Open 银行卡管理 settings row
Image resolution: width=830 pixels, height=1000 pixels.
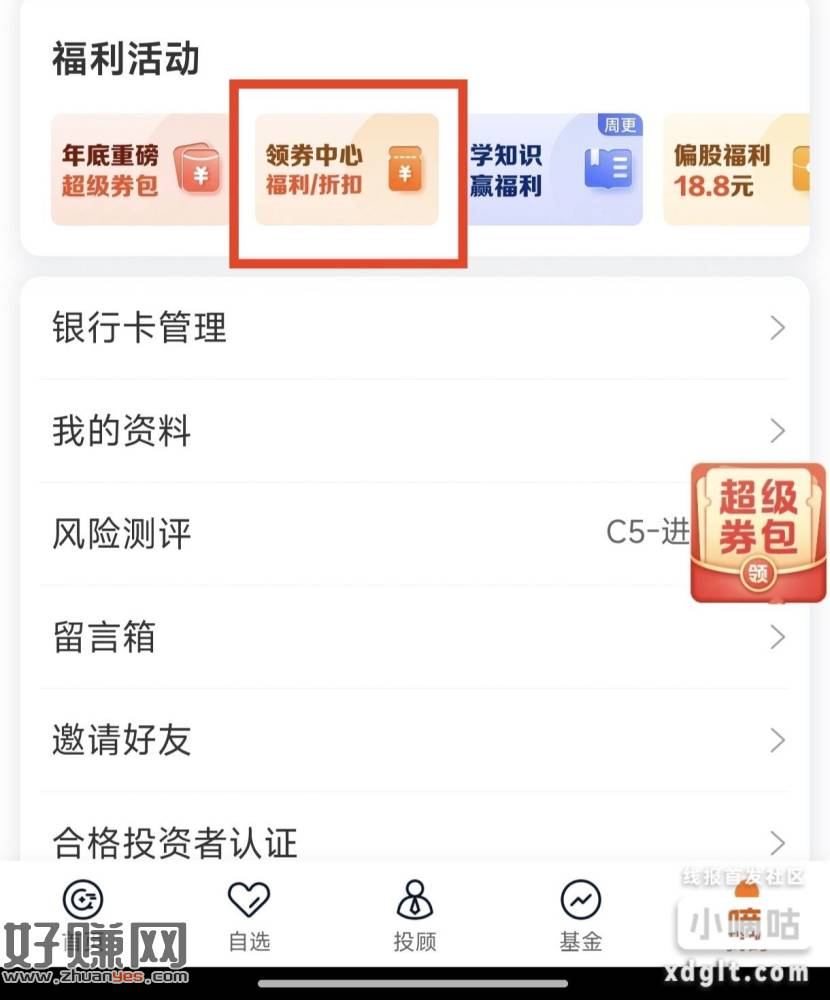coord(414,328)
